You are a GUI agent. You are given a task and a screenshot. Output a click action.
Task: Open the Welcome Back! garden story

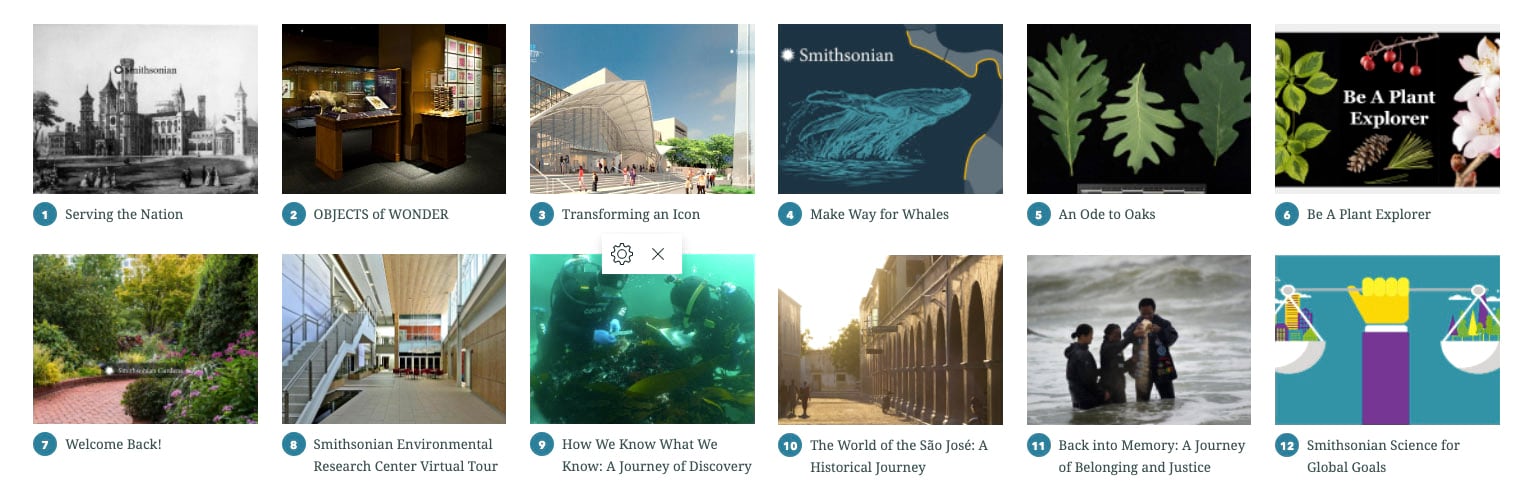tap(145, 339)
